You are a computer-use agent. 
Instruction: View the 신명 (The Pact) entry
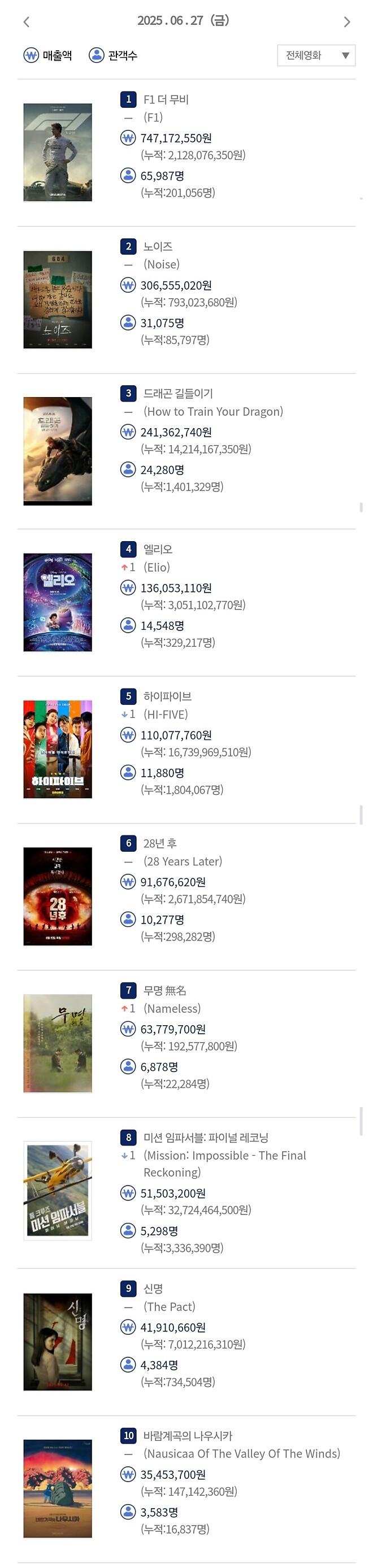coord(153,1288)
